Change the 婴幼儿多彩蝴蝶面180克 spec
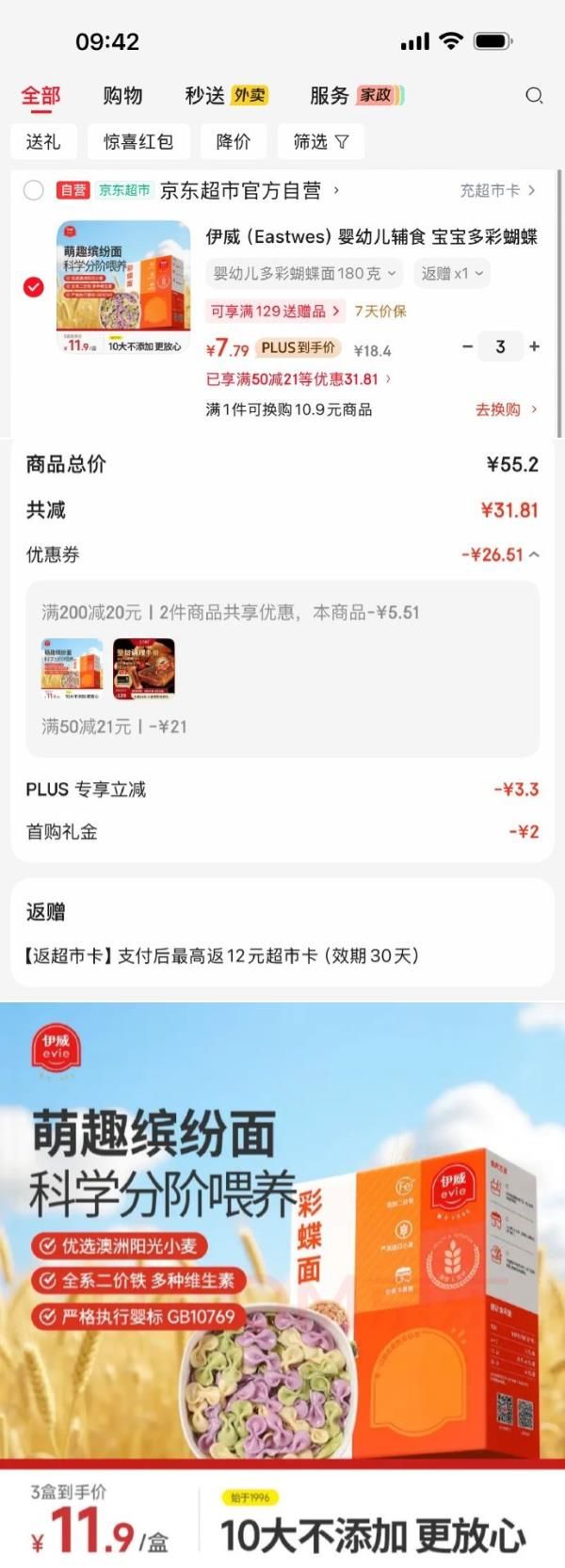This screenshot has height=1568, width=565. [304, 274]
